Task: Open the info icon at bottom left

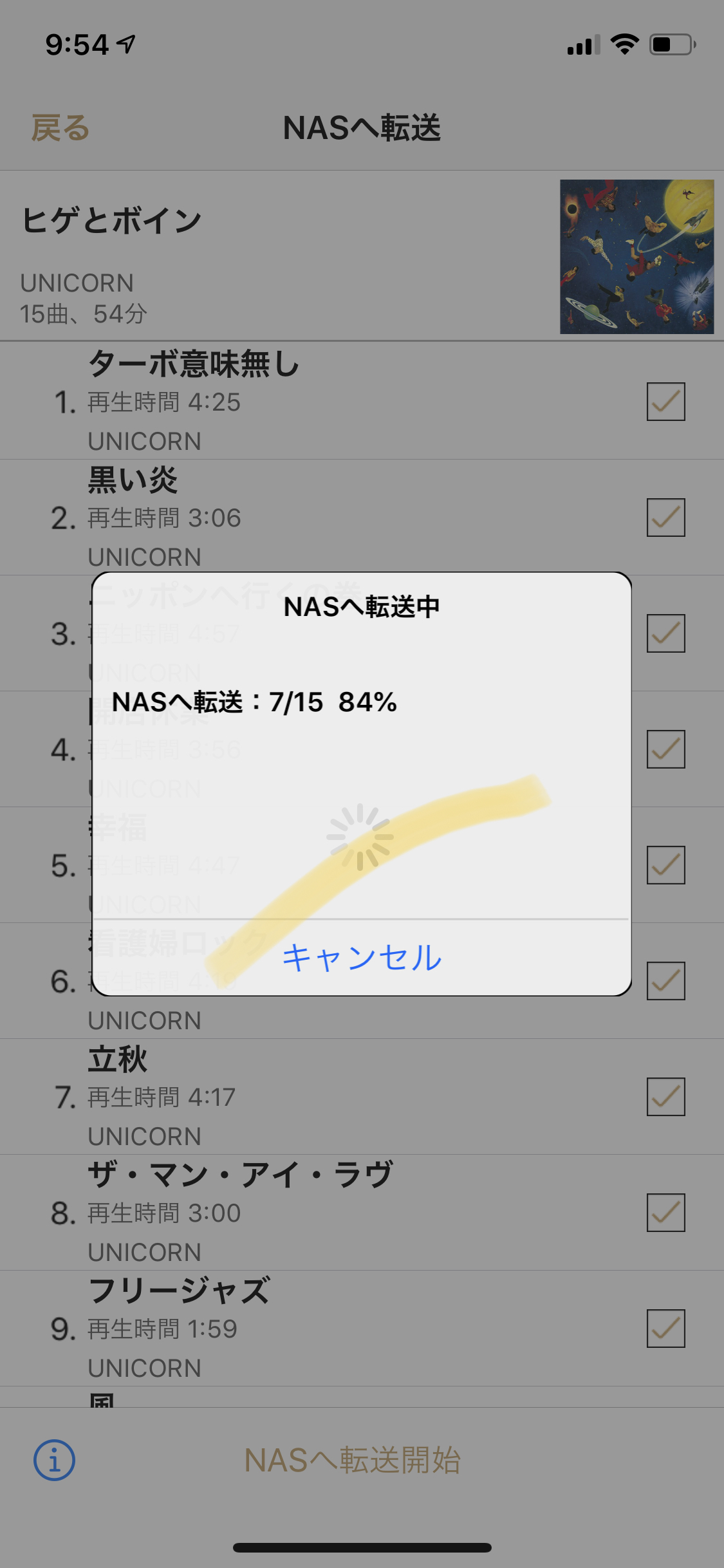Action: point(54,1460)
